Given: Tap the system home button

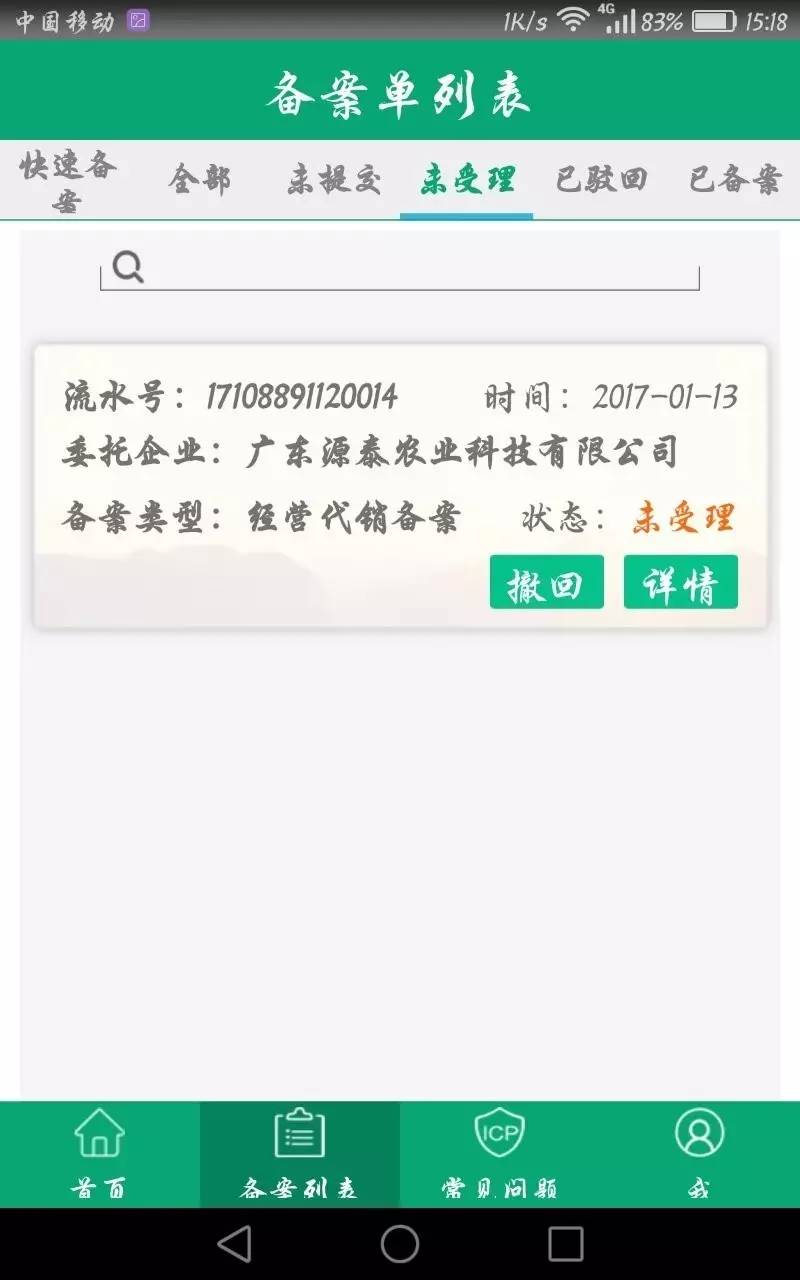Looking at the screenshot, I should point(400,1244).
